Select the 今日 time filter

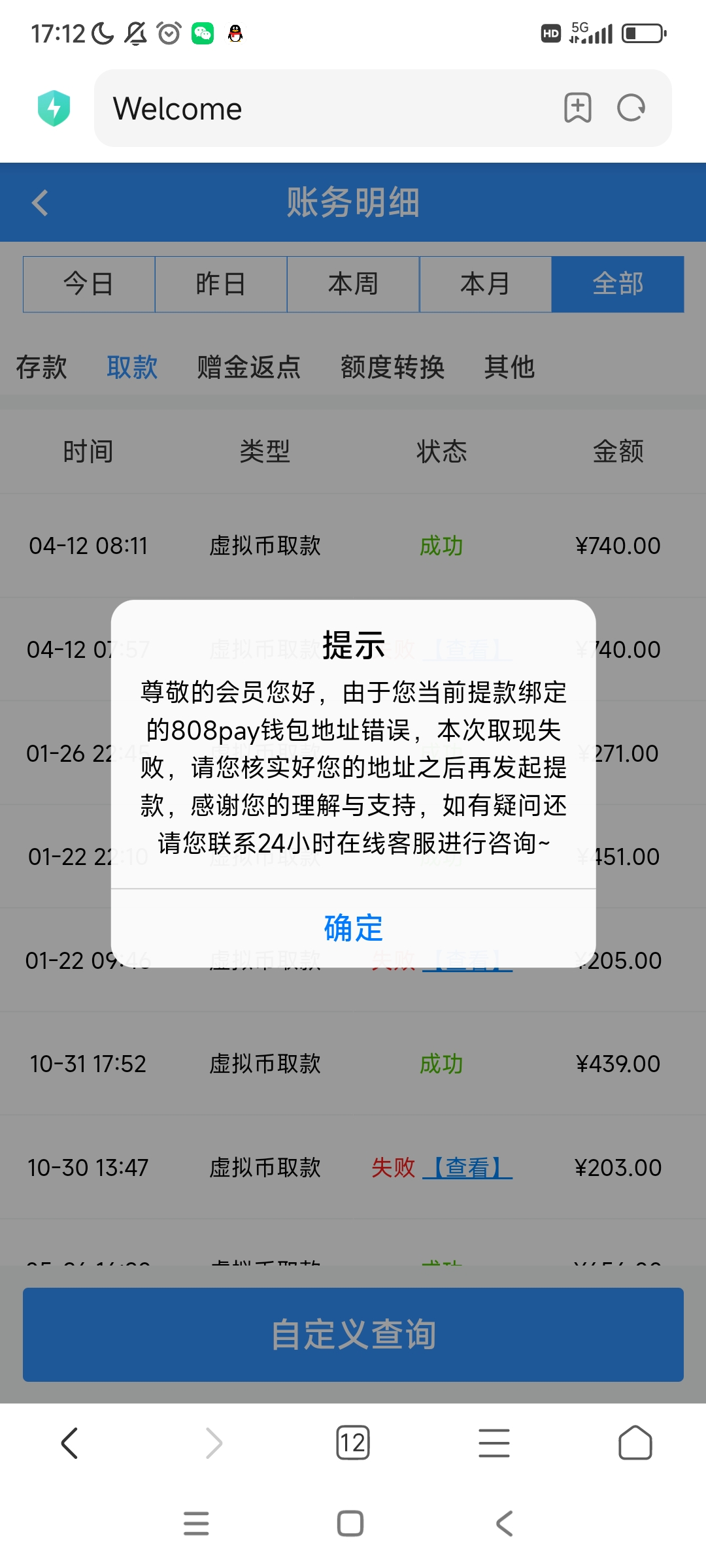tap(88, 284)
